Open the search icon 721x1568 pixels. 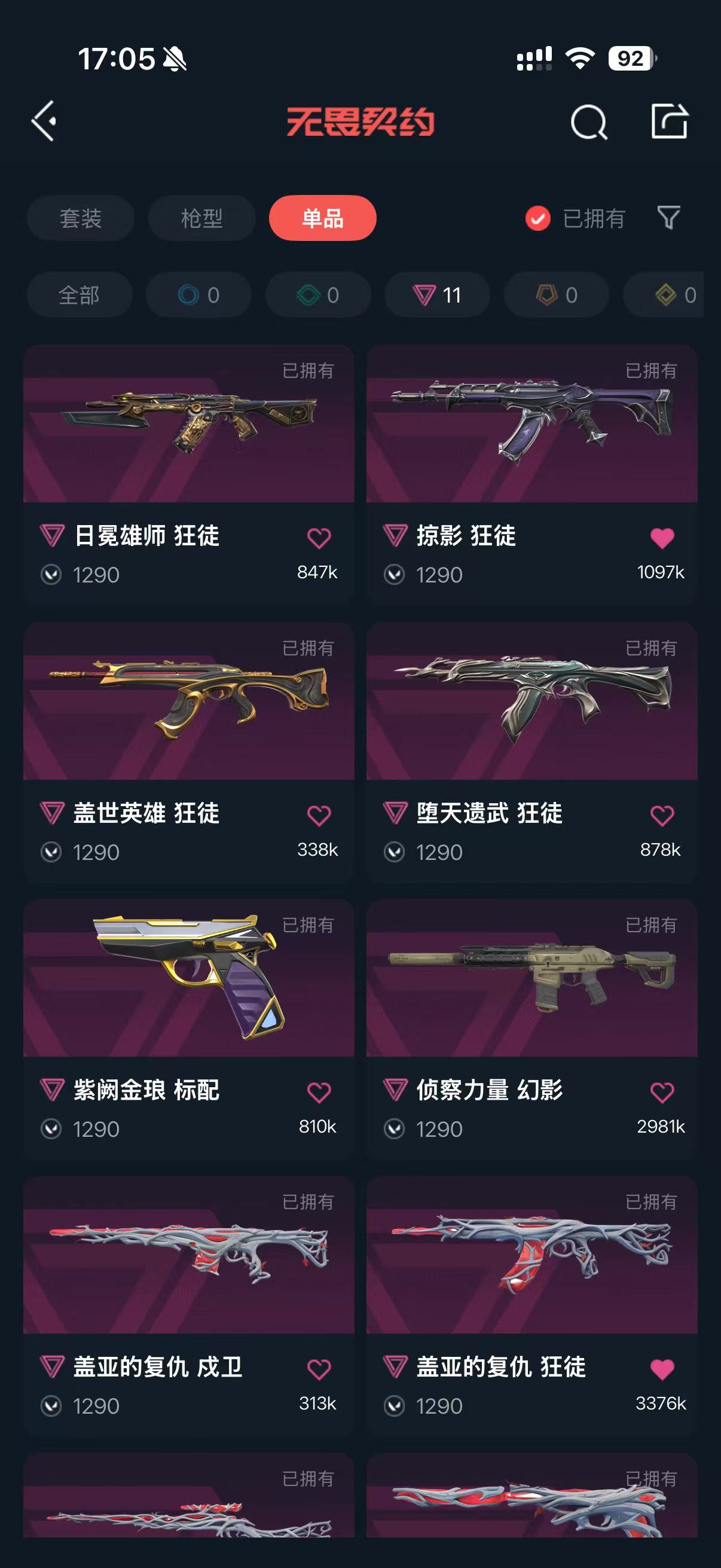tap(588, 122)
